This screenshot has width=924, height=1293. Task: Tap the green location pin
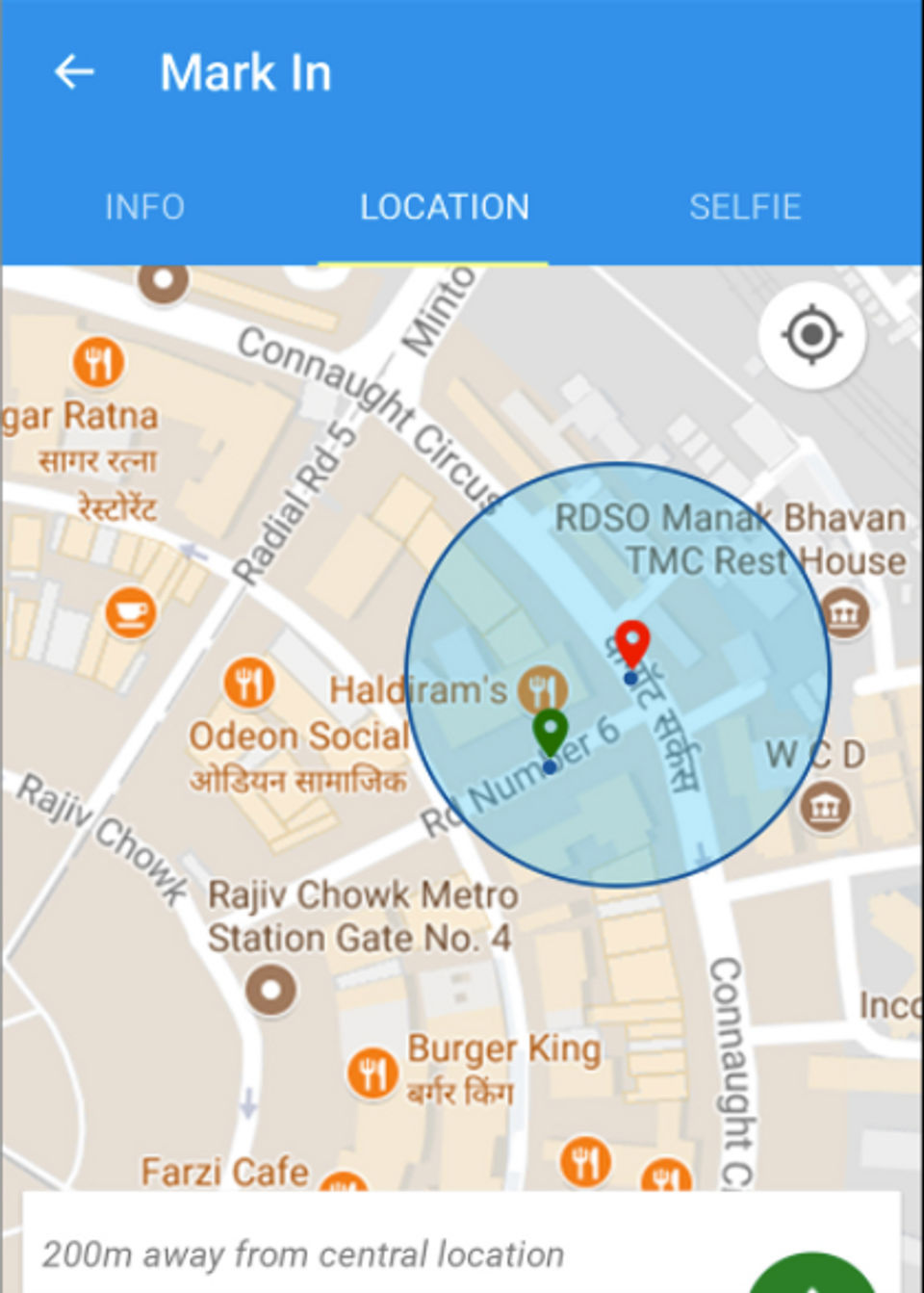point(550,733)
